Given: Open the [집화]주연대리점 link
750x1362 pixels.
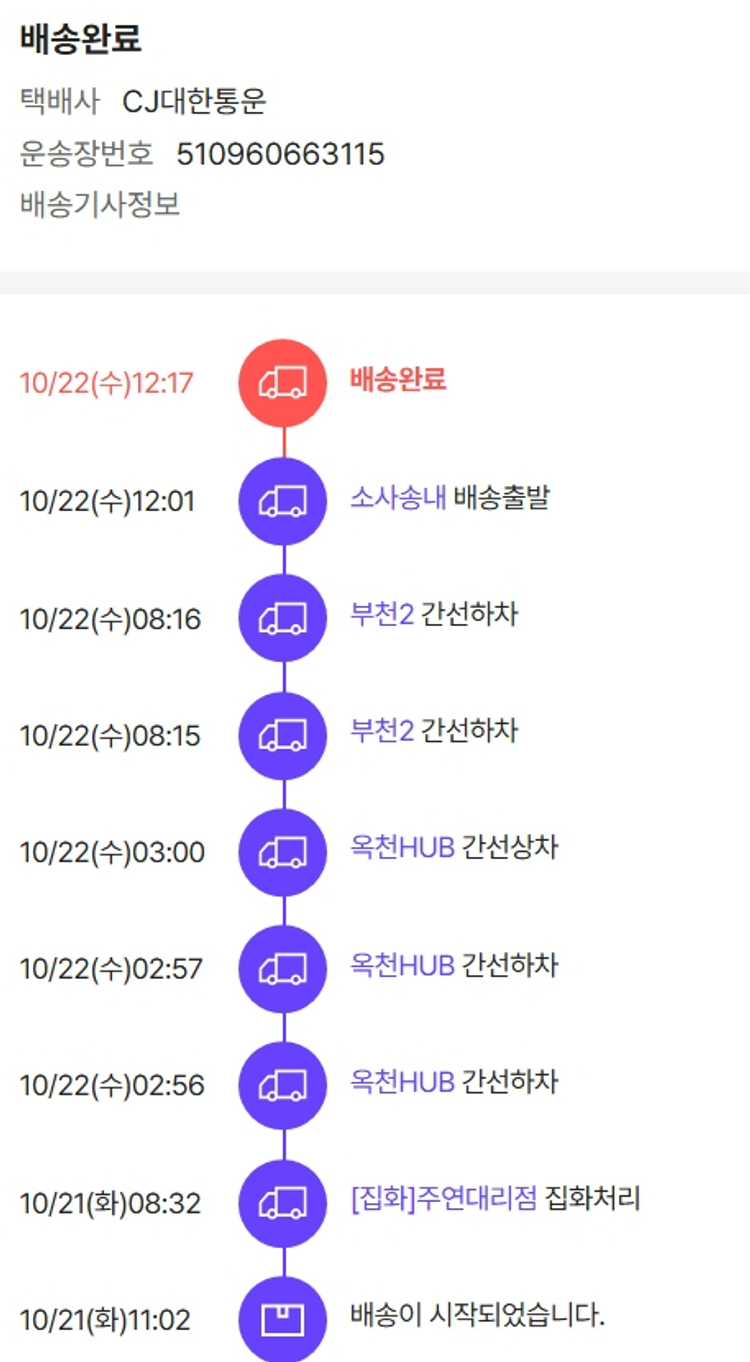Looking at the screenshot, I should (444, 1199).
